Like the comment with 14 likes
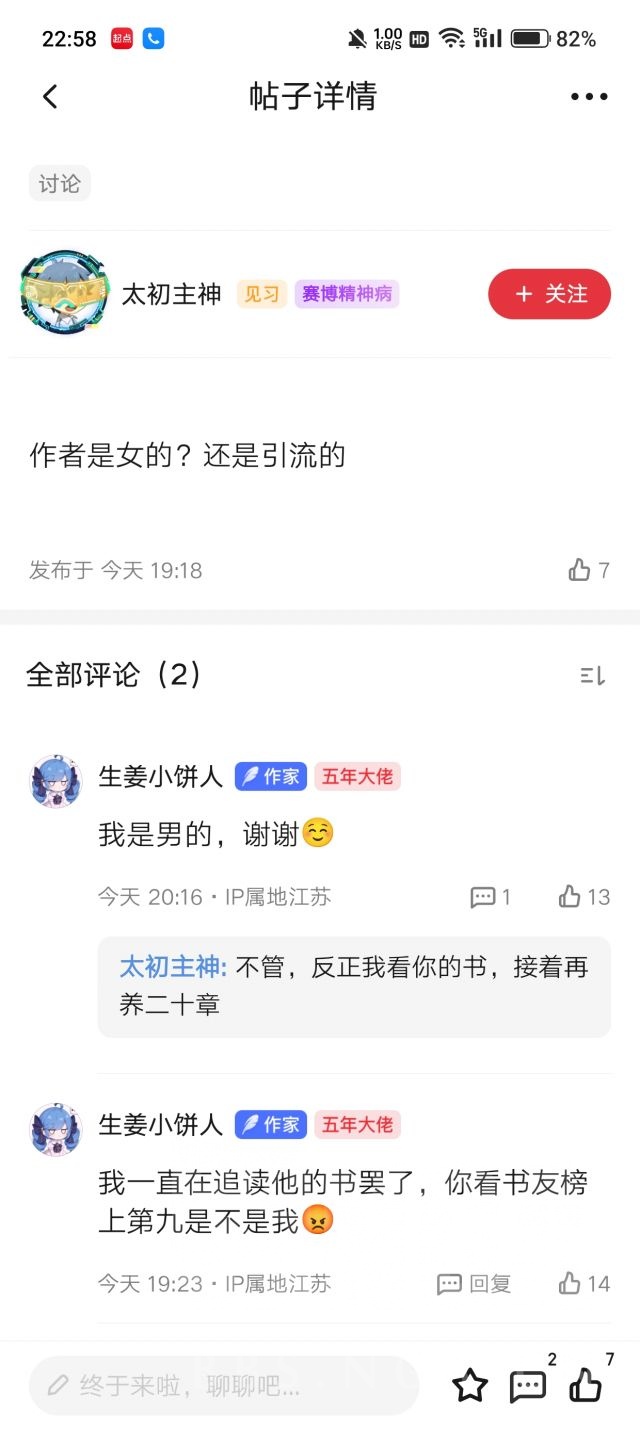The image size is (640, 1430). coord(583,1284)
